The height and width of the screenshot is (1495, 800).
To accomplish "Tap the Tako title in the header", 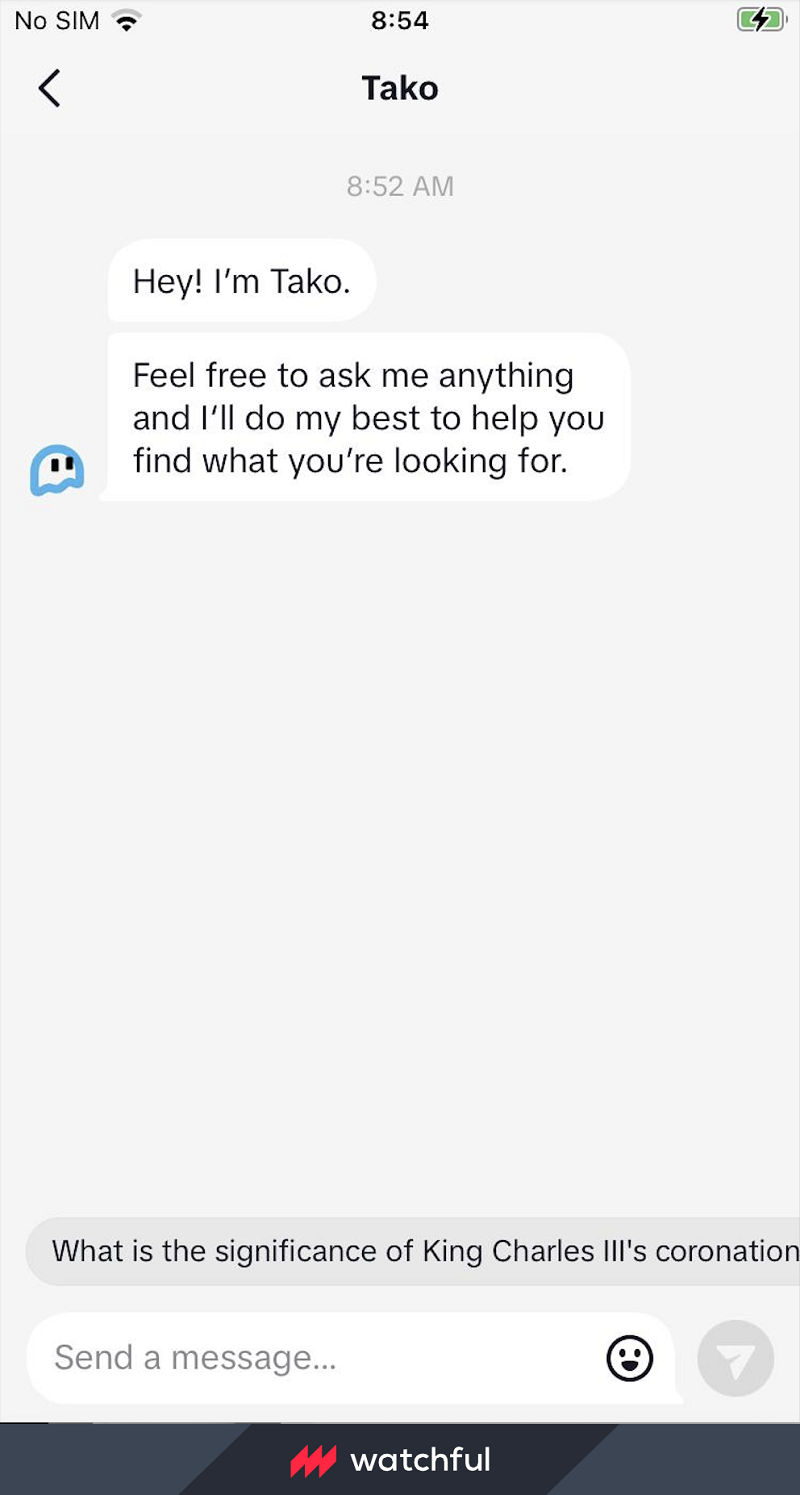I will 400,88.
